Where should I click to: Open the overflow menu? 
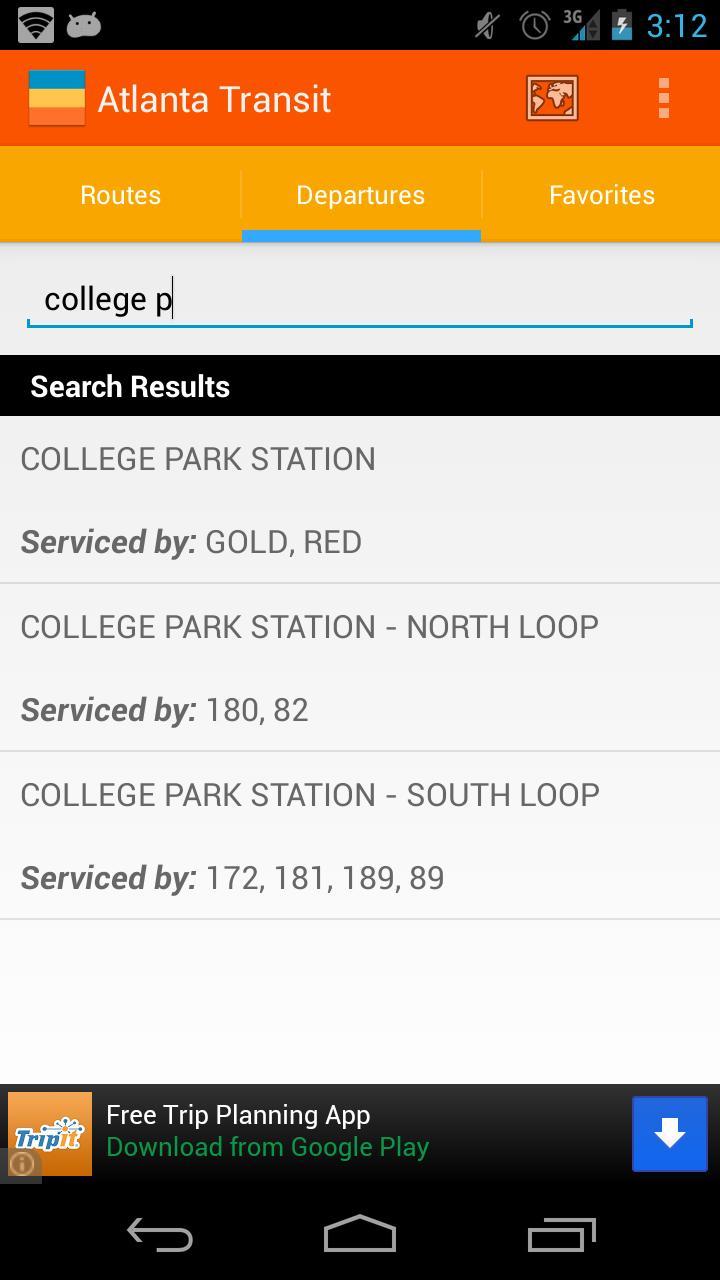(663, 98)
